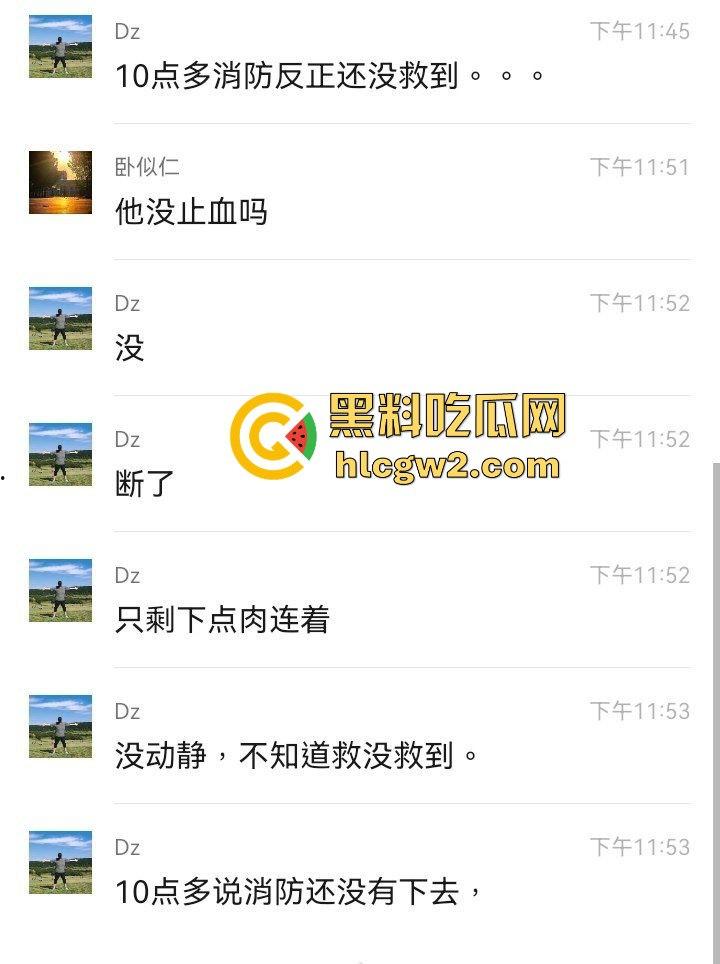Click the sender name Dz
The image size is (720, 964).
(x=128, y=31)
